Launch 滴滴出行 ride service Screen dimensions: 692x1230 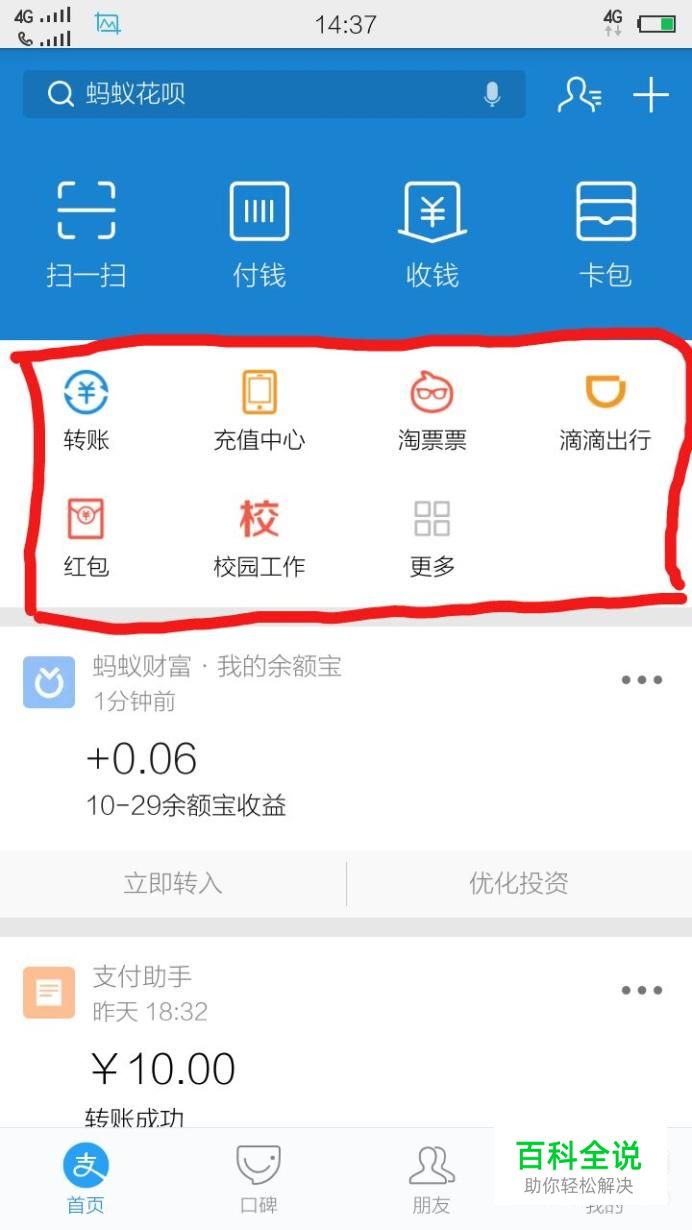(x=605, y=410)
